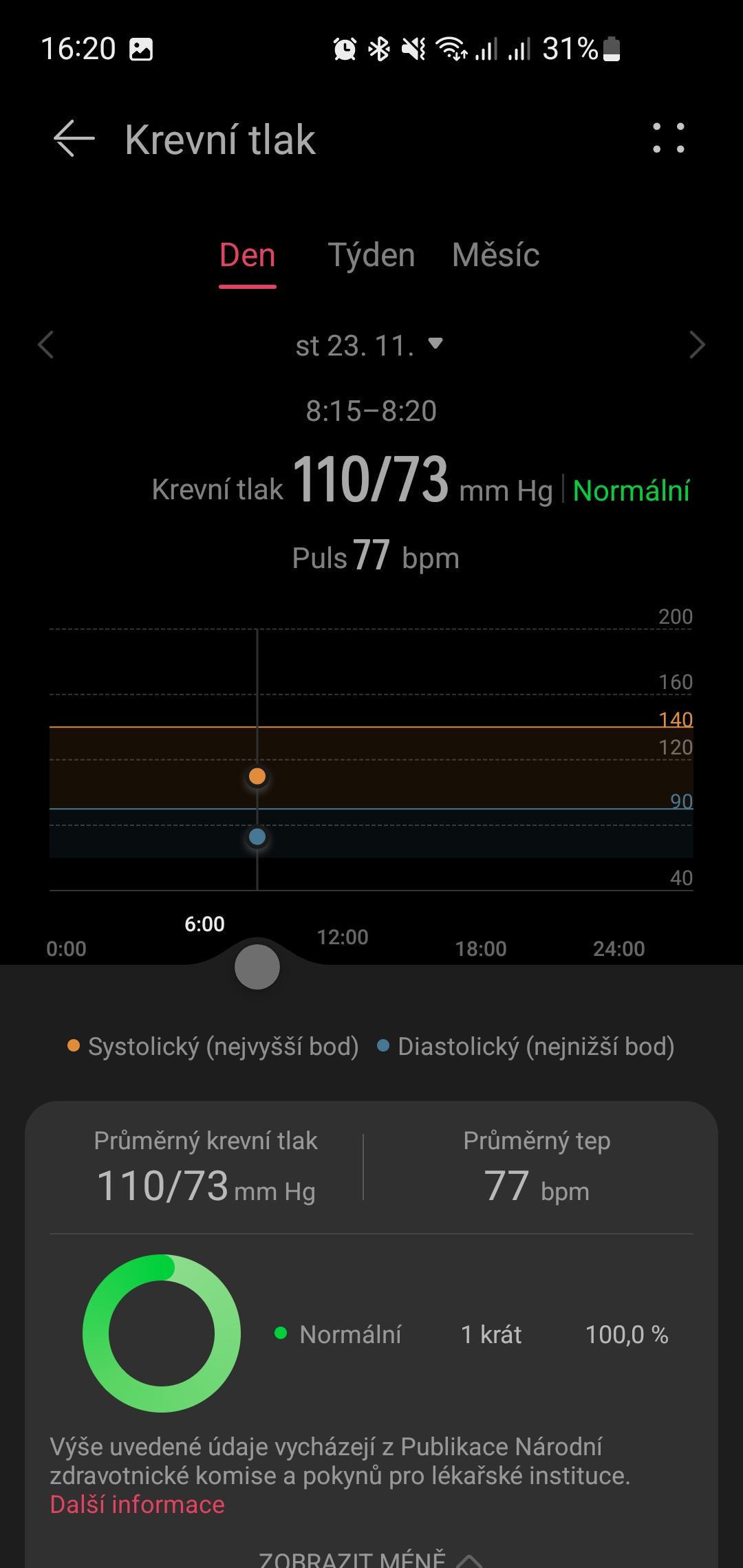
Task: Open the date picker st 23. 11.
Action: [x=369, y=345]
